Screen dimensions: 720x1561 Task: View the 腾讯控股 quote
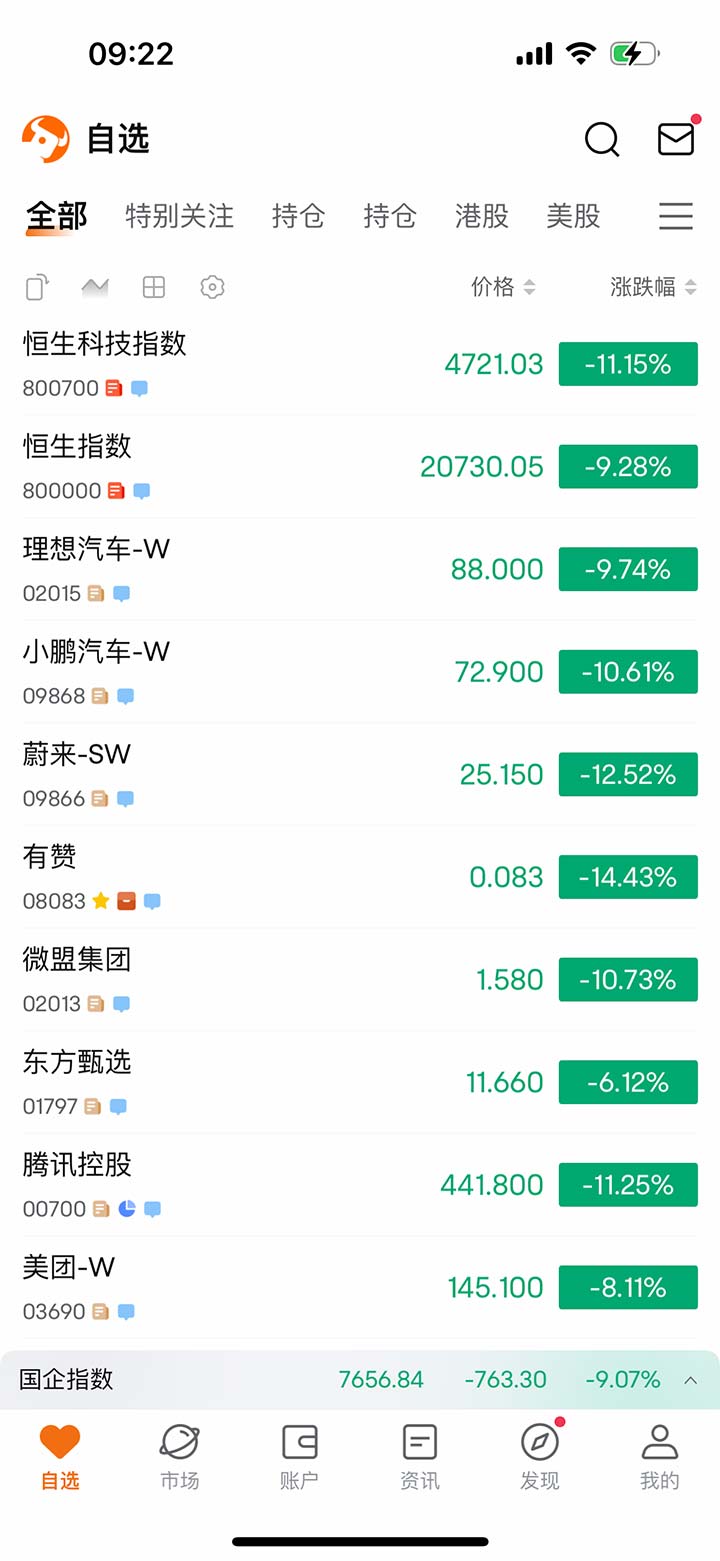(360, 1184)
